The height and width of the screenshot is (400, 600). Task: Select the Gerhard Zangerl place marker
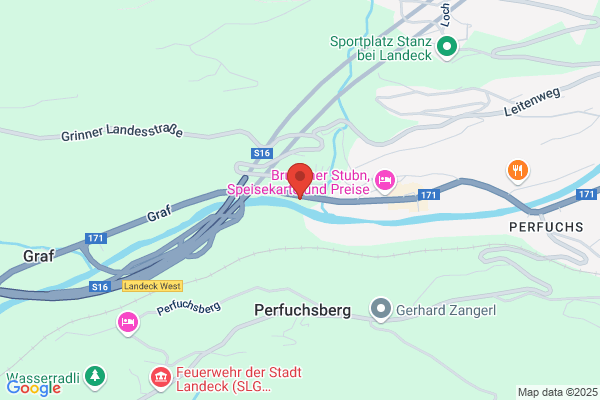381,310
